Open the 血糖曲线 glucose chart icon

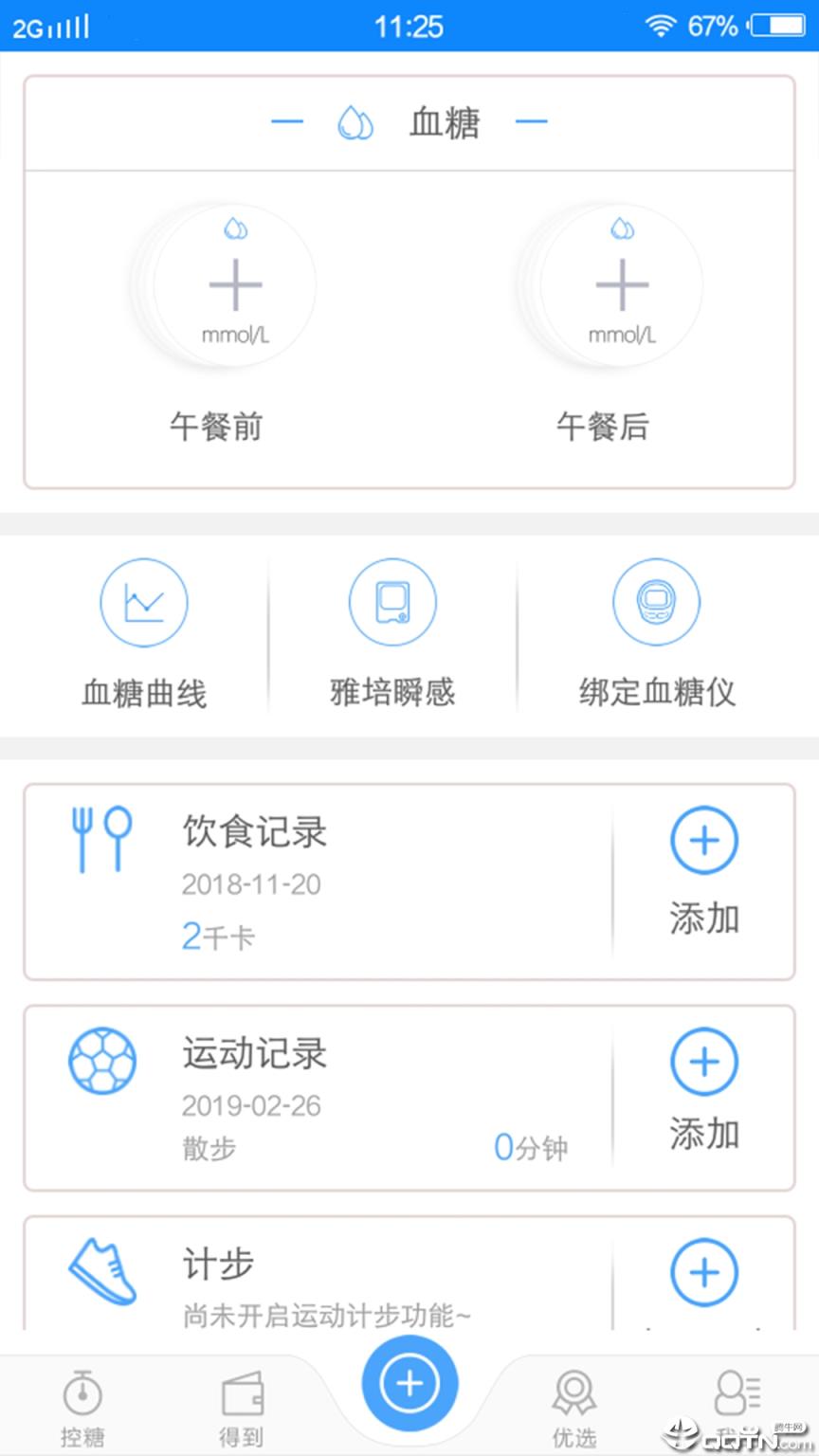(x=143, y=602)
